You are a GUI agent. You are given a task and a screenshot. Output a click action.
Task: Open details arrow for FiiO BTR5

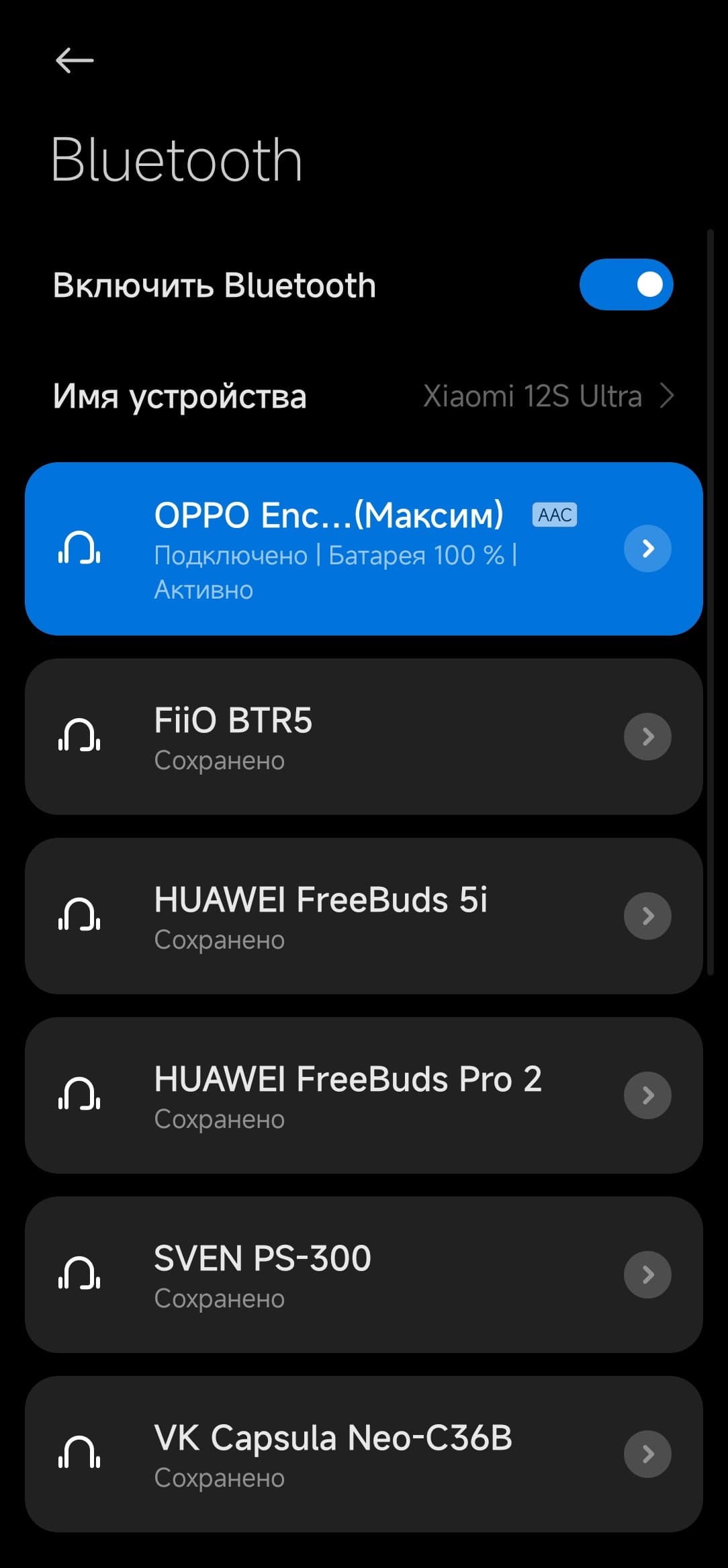647,737
